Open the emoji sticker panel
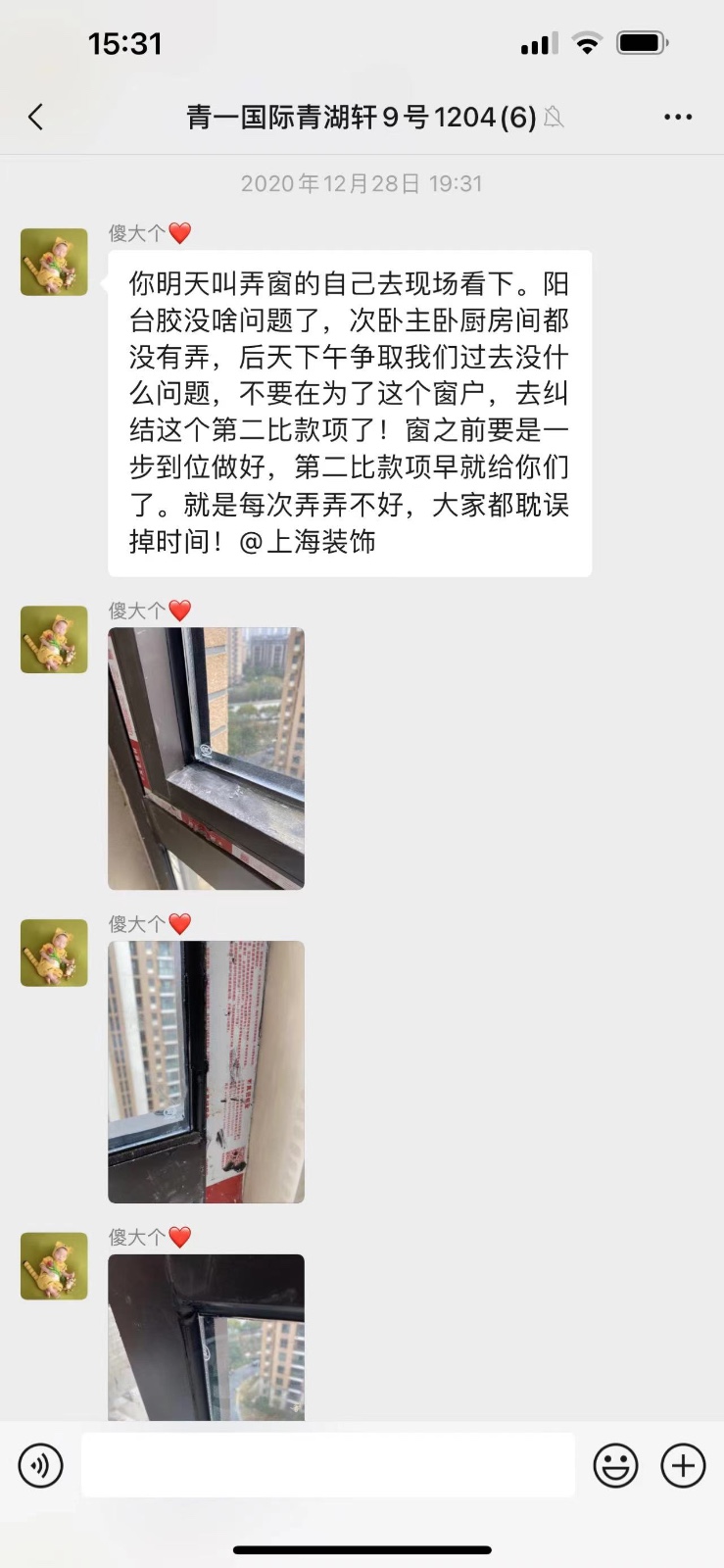Image resolution: width=724 pixels, height=1568 pixels. (615, 1466)
